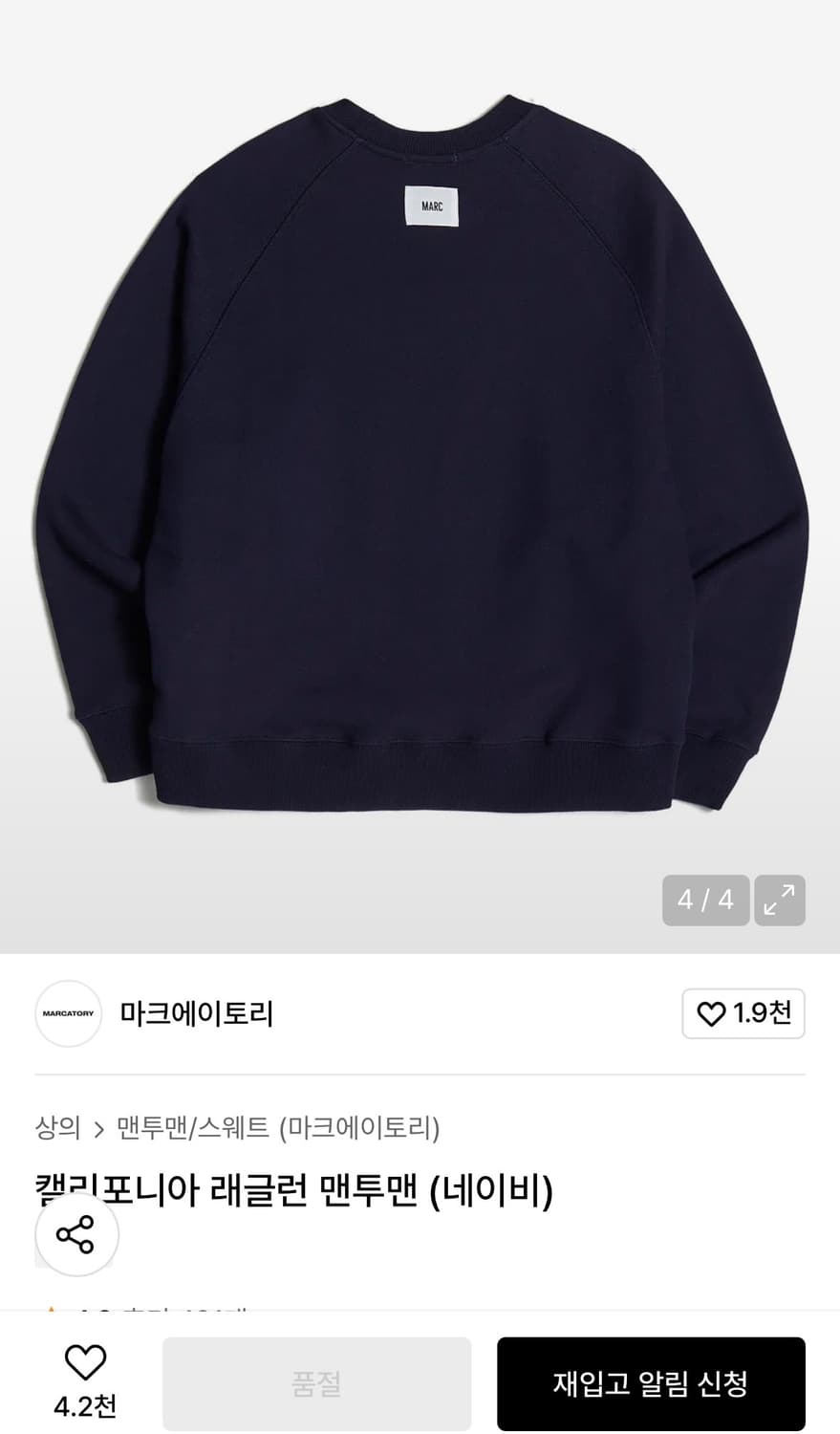The width and height of the screenshot is (840, 1434).
Task: Click the 4 / 4 image counter
Action: [x=705, y=900]
